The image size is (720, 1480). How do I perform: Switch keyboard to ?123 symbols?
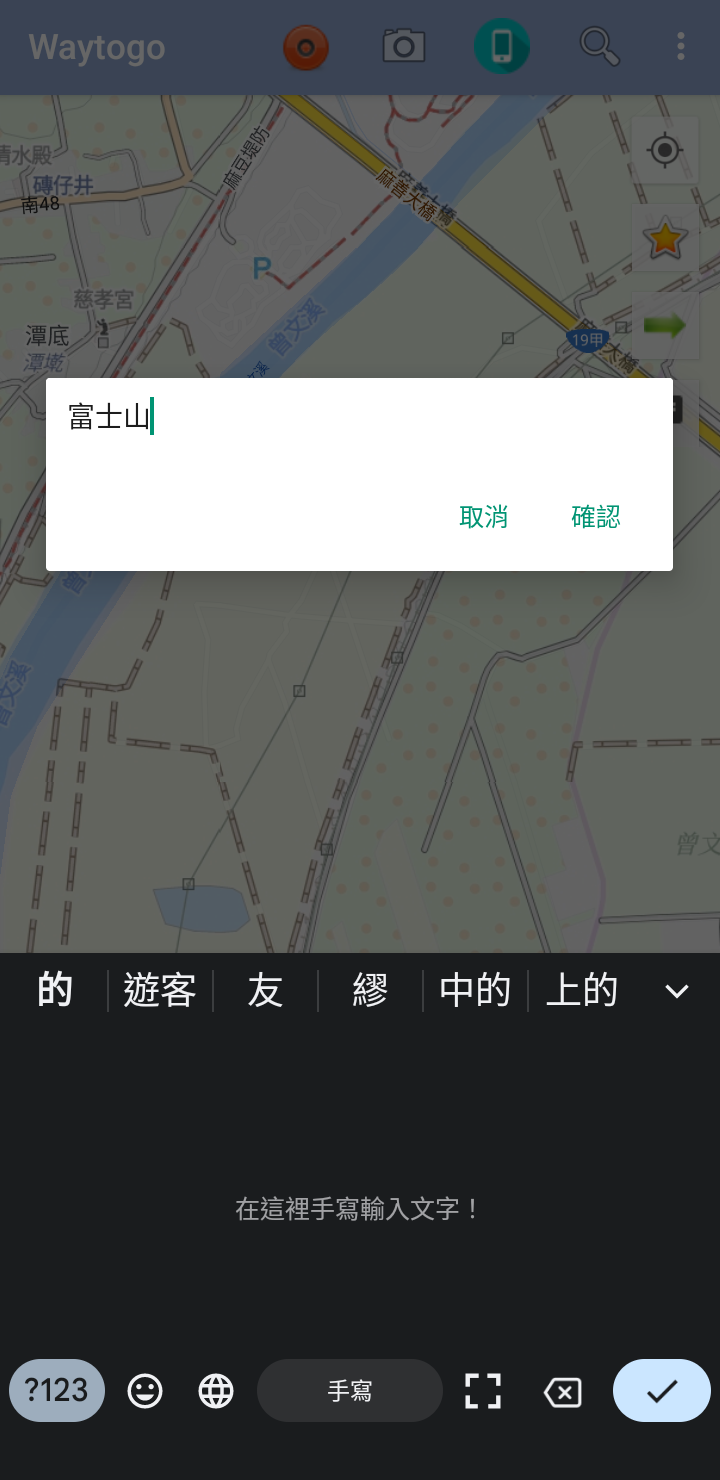pos(57,1390)
